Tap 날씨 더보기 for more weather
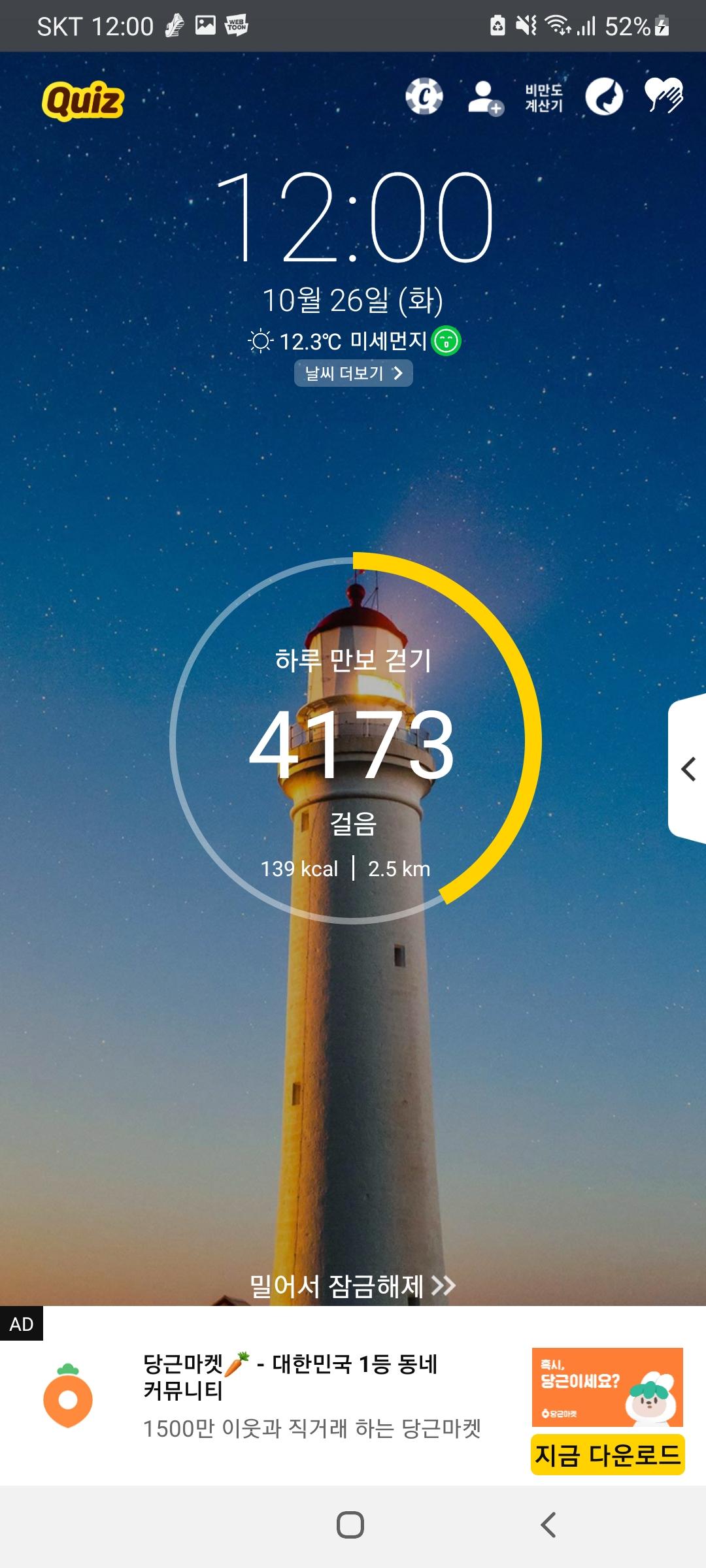 354,373
